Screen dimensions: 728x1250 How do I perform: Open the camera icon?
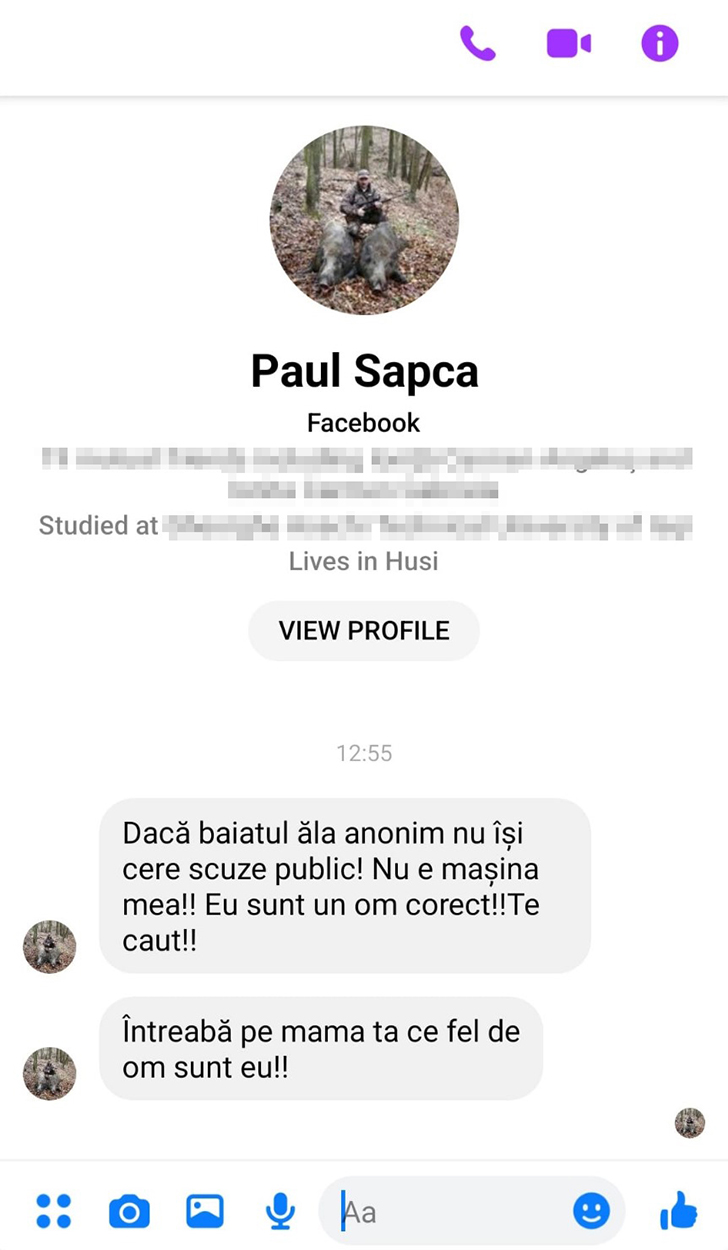point(129,1212)
